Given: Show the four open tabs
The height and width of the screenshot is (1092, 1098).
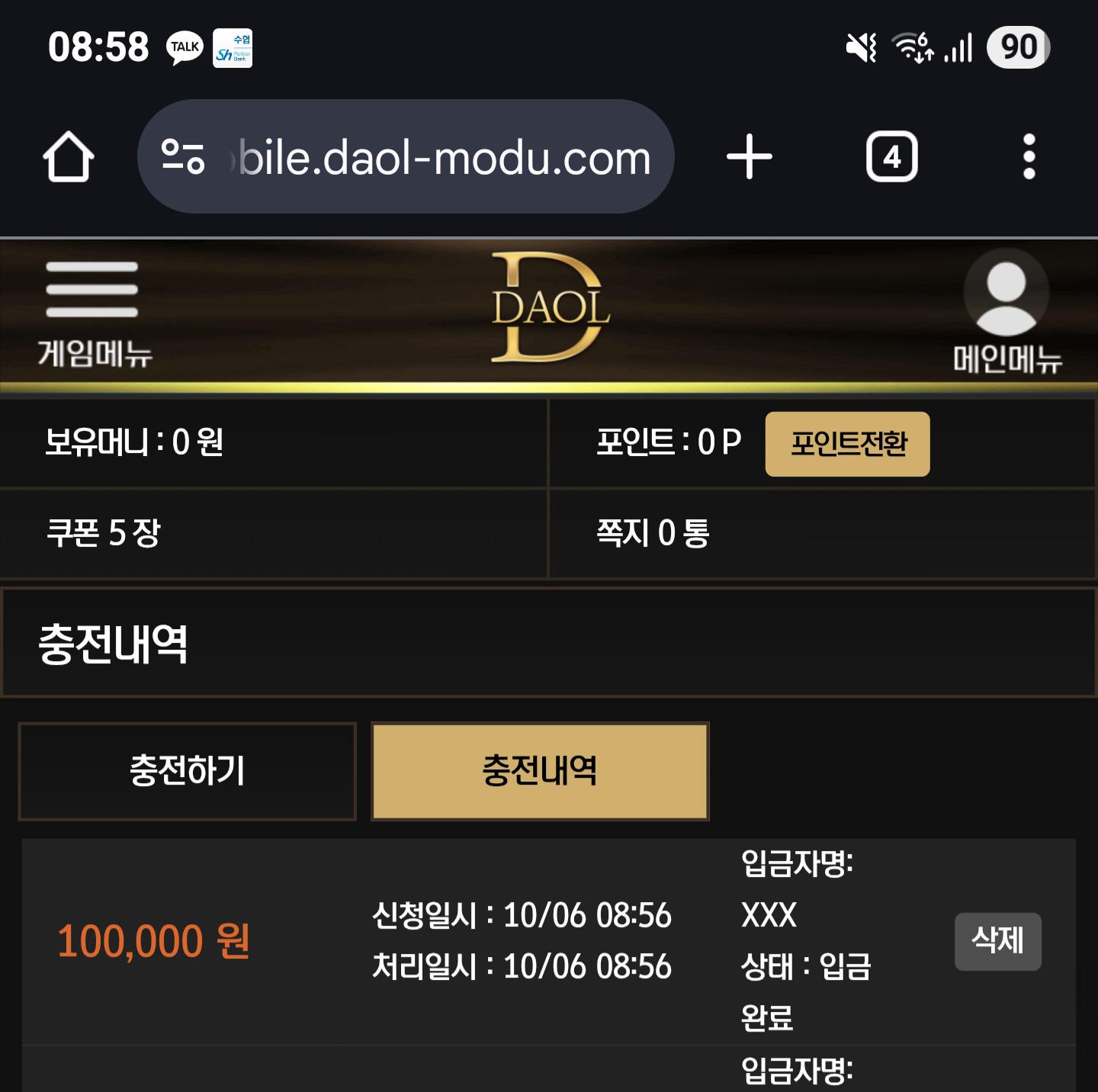Looking at the screenshot, I should coord(891,157).
